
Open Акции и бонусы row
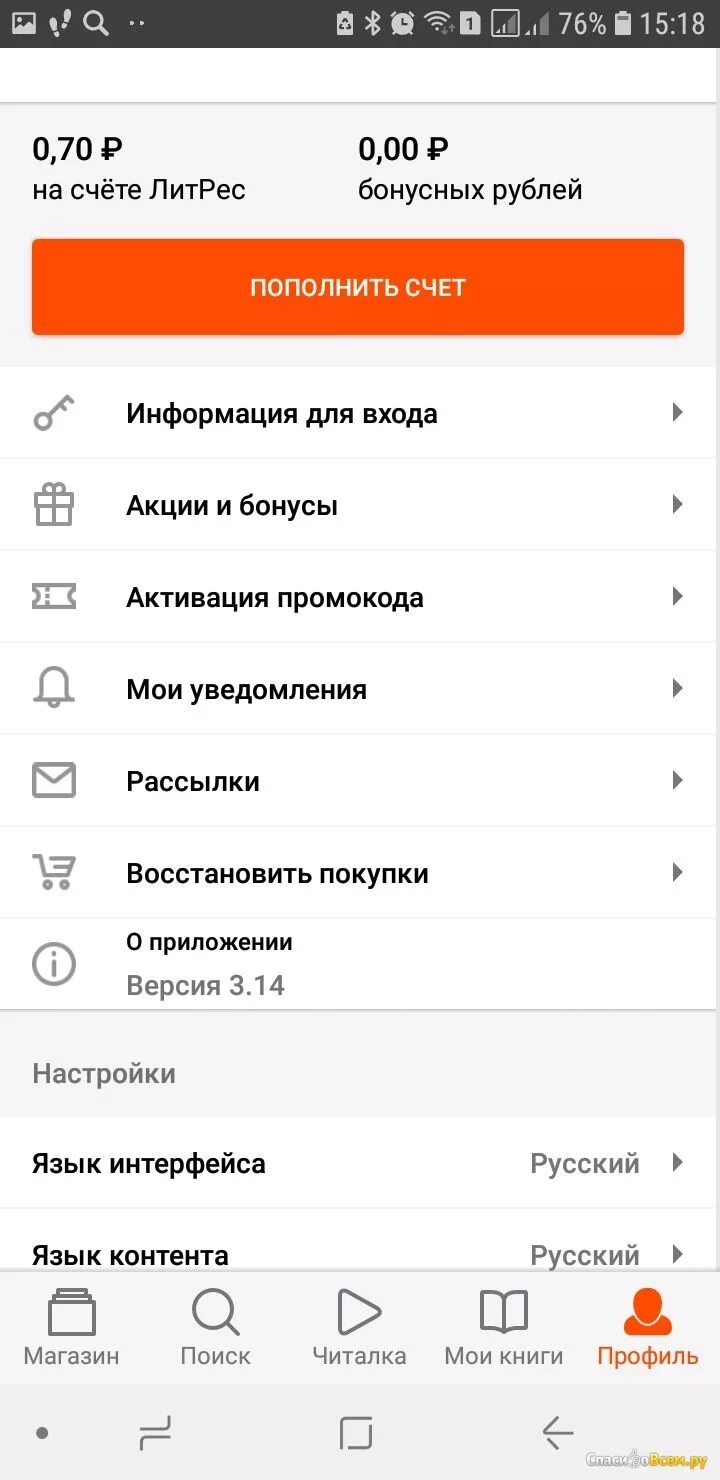(x=358, y=505)
